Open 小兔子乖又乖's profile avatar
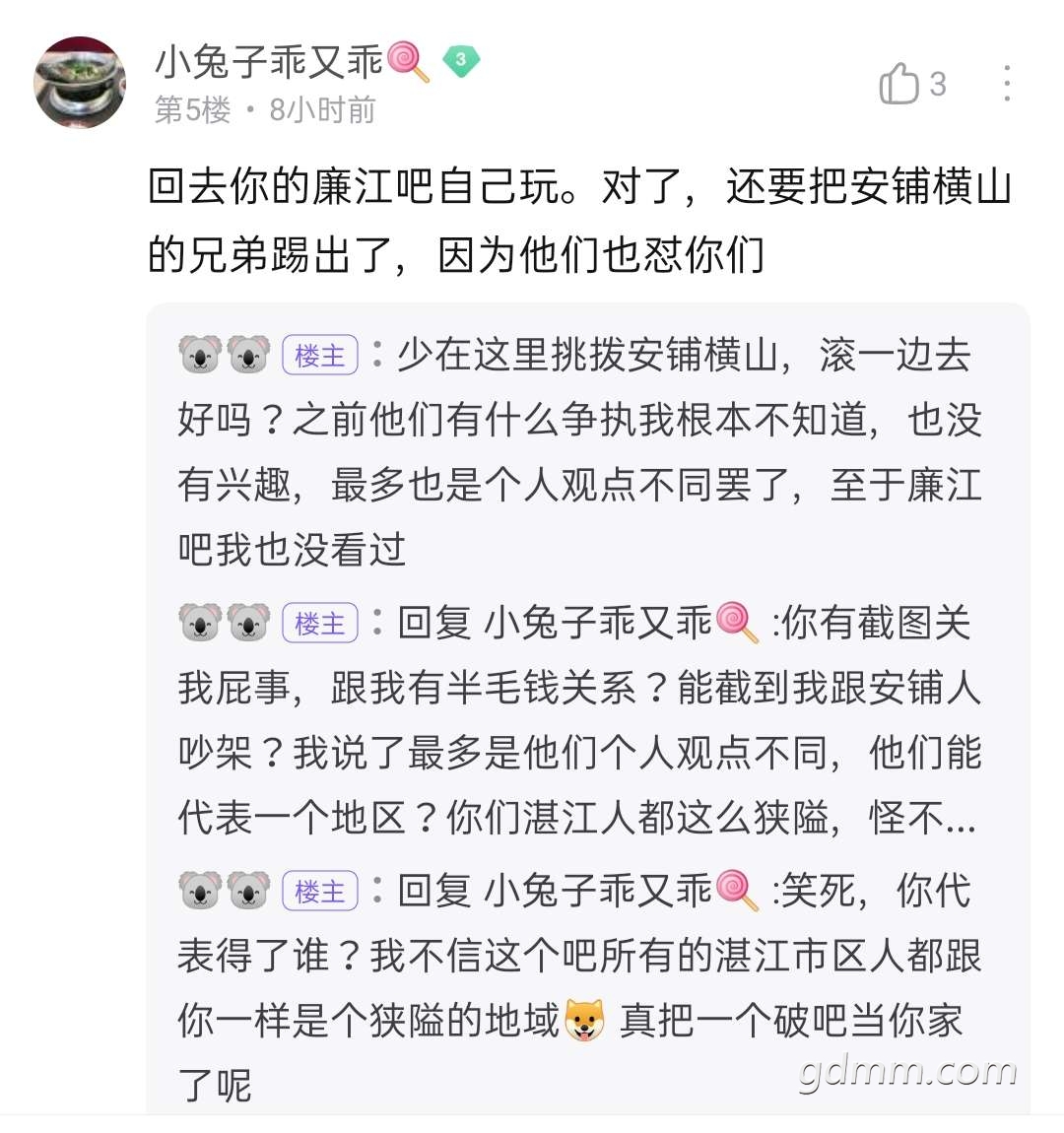Viewport: 1064px width, 1133px height. [x=80, y=83]
